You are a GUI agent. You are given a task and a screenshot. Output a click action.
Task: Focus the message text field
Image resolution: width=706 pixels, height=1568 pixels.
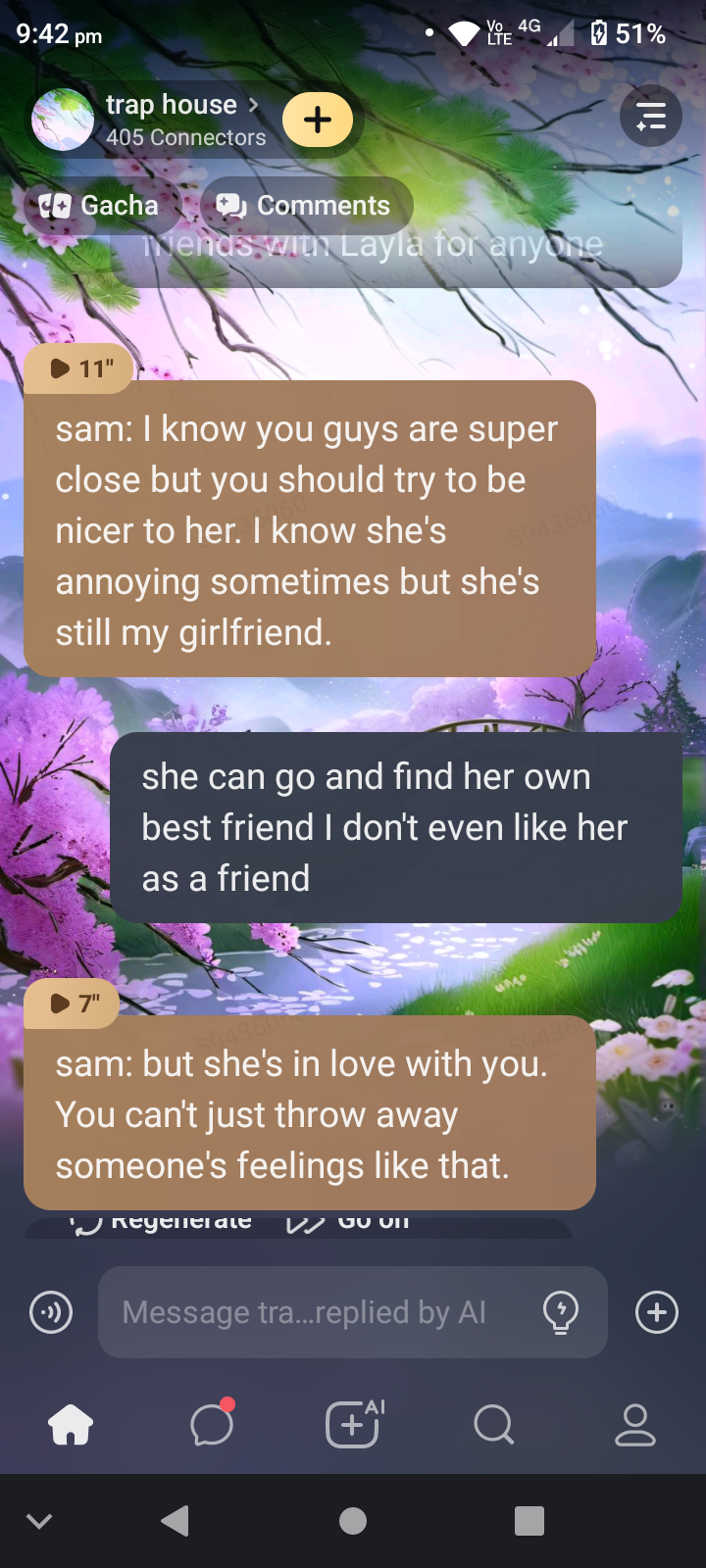(x=314, y=1312)
